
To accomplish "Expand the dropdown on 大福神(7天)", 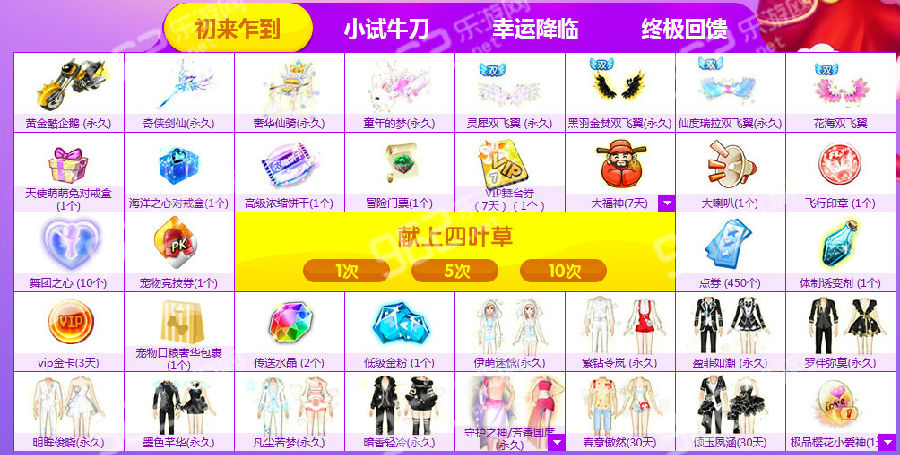I will click(666, 203).
